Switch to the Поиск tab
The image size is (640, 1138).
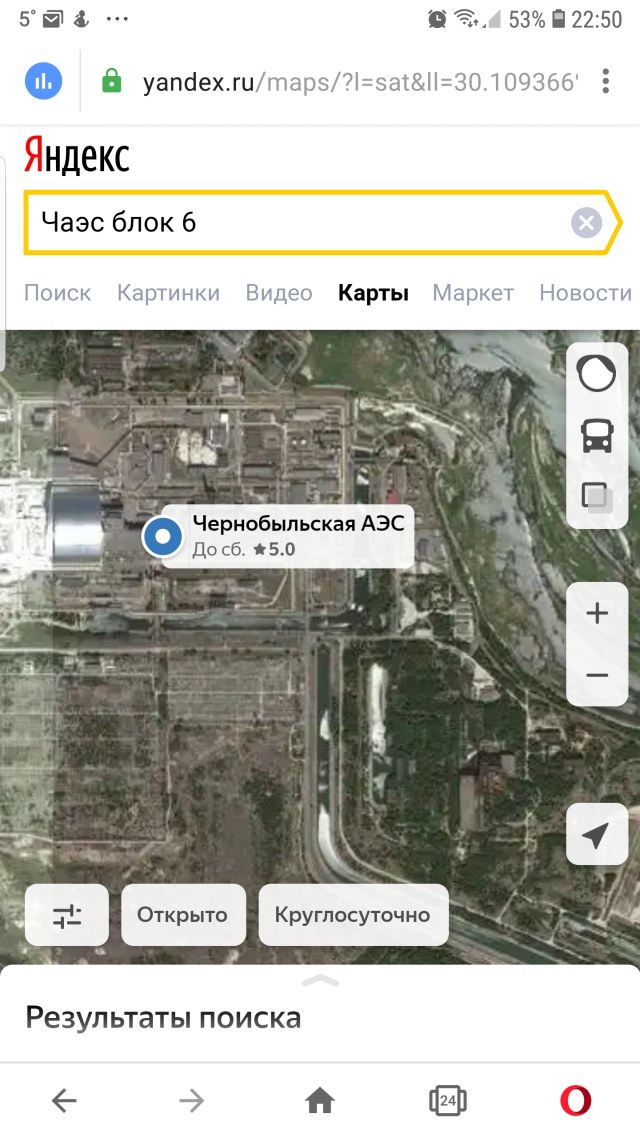[57, 293]
